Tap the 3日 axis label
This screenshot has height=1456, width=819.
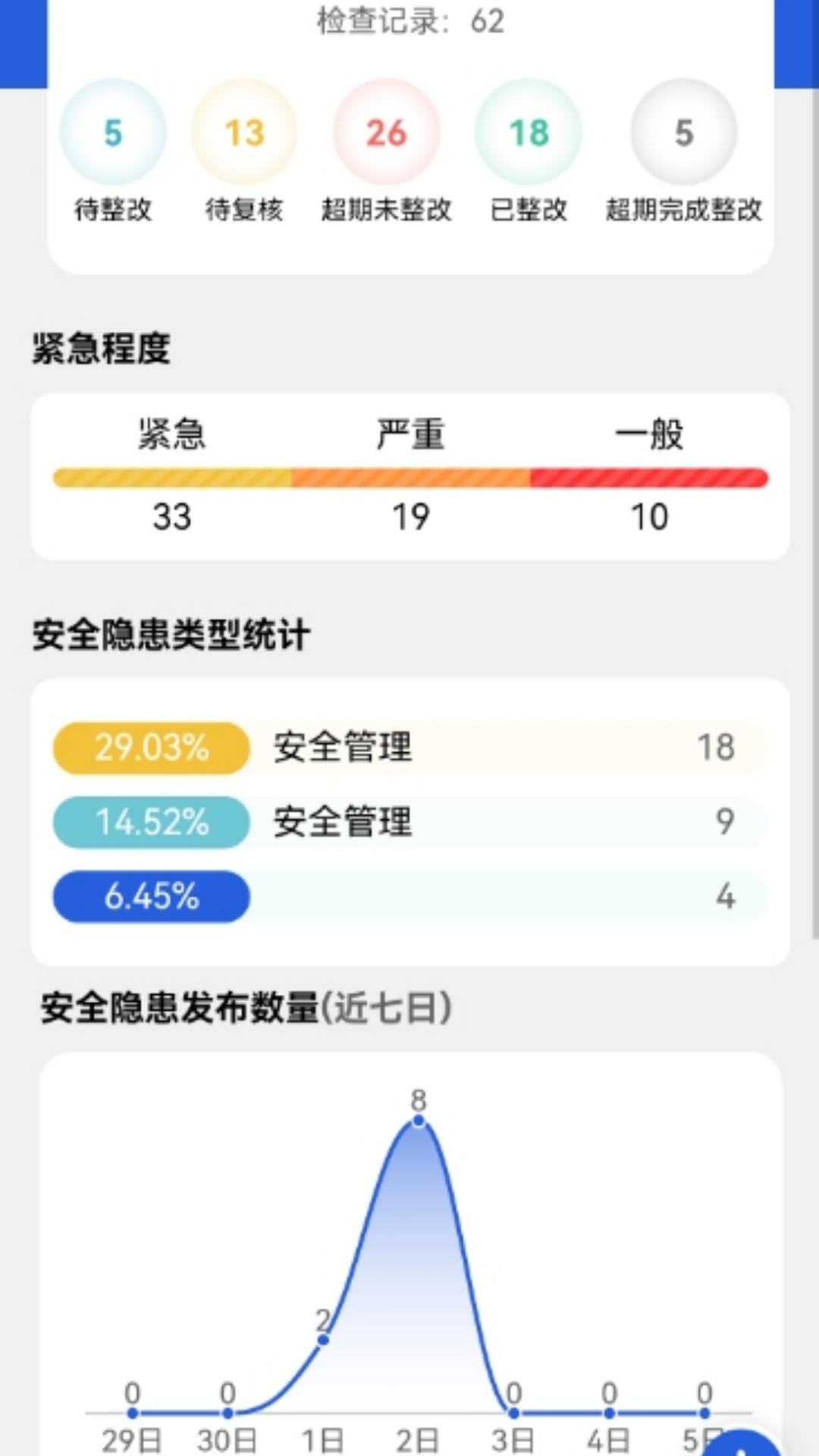pyautogui.click(x=513, y=1440)
